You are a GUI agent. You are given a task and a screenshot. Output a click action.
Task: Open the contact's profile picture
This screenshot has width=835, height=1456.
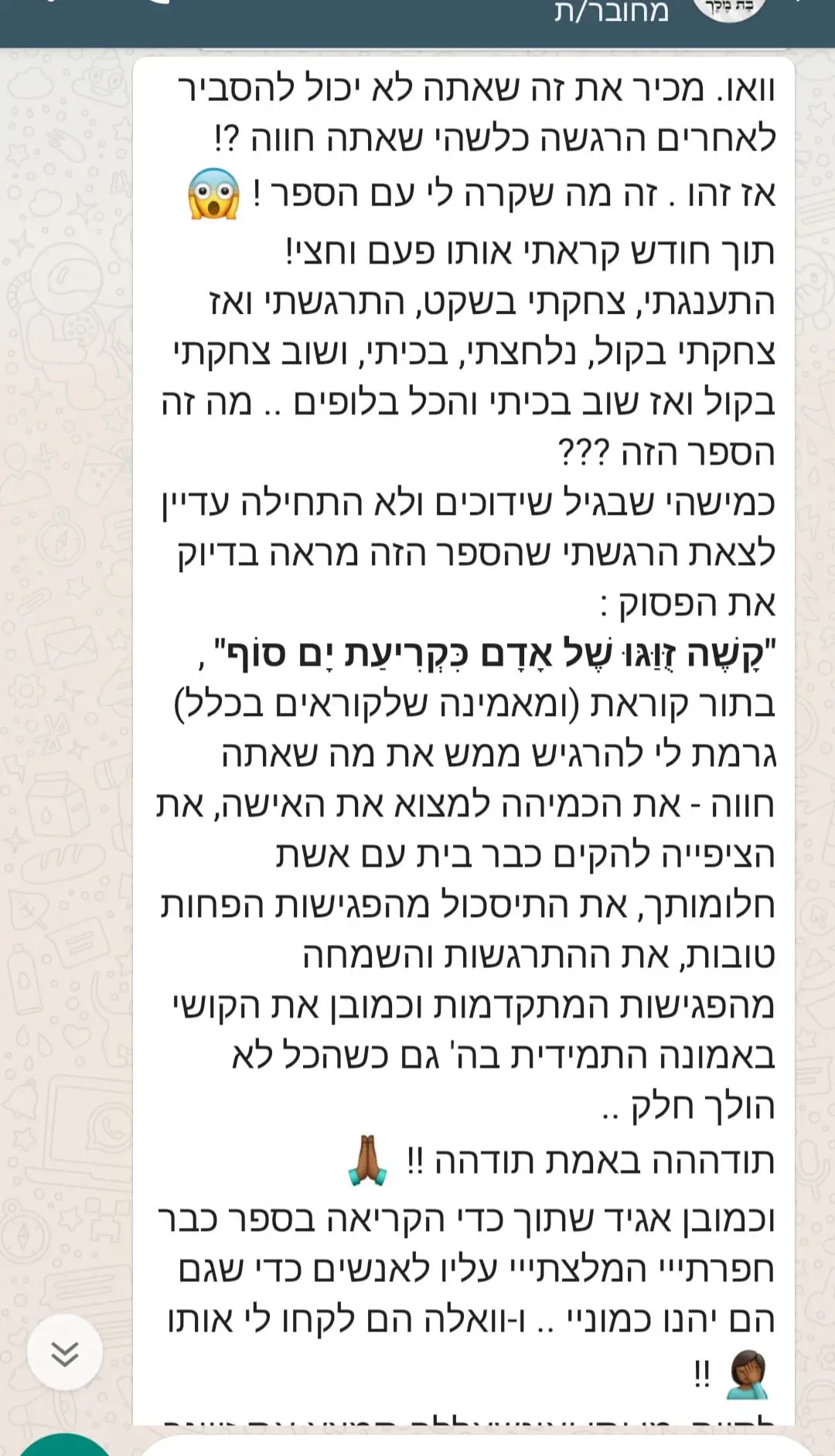(728, 9)
